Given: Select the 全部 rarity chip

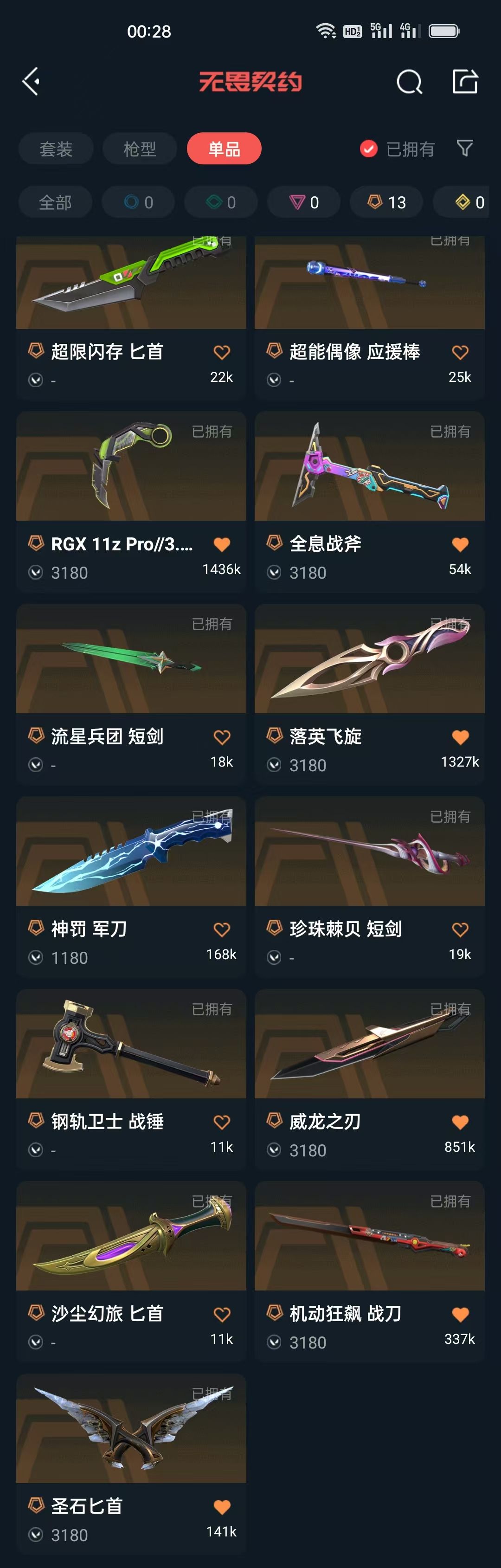Looking at the screenshot, I should pos(55,202).
